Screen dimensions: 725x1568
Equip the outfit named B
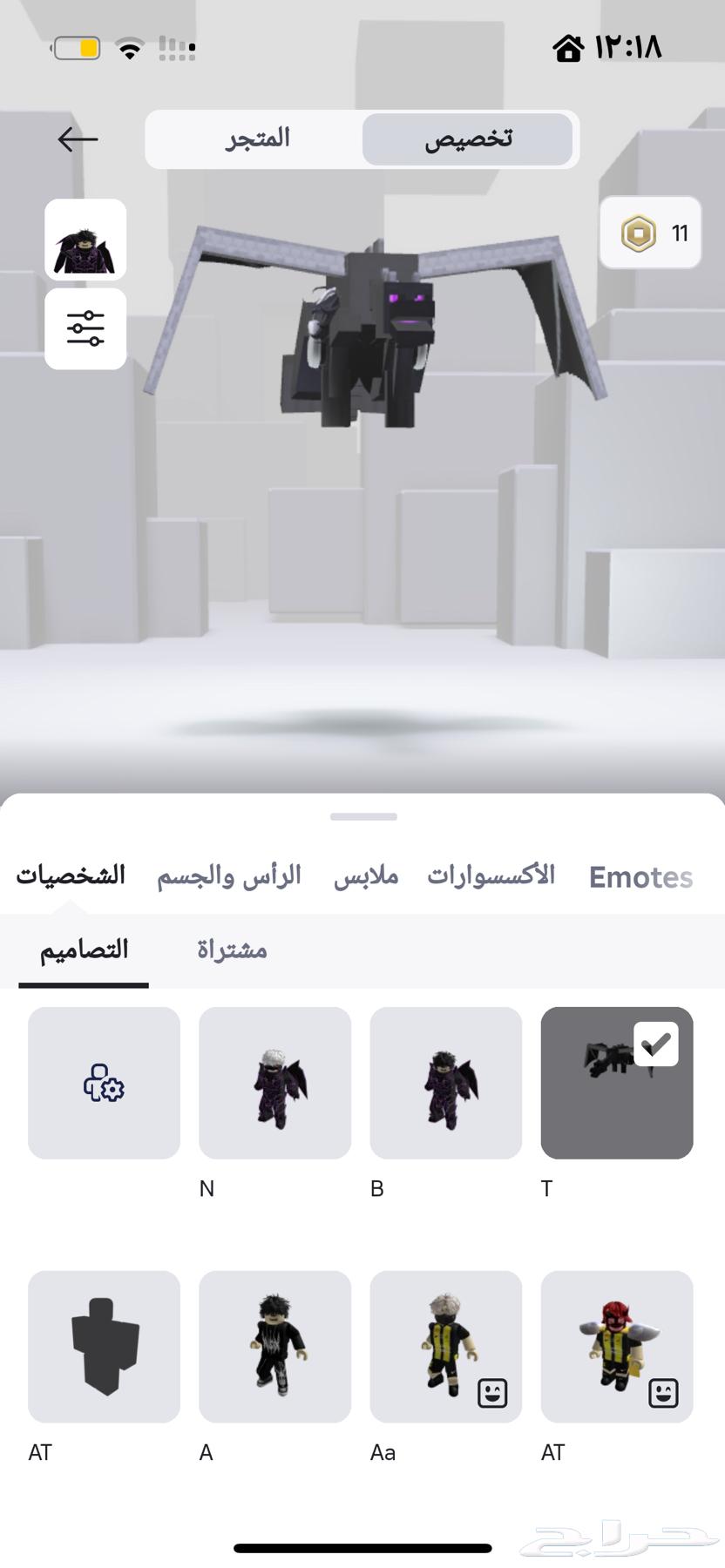click(x=445, y=1083)
